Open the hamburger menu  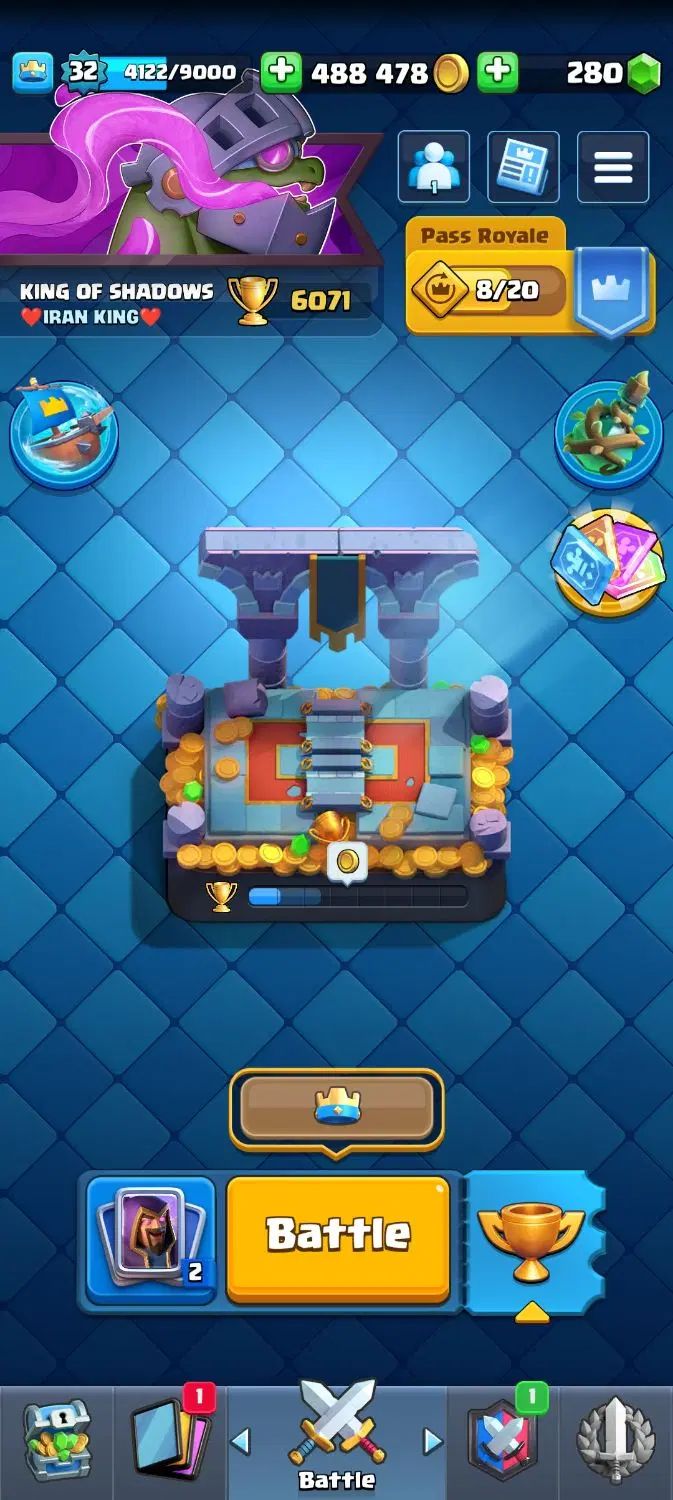613,167
